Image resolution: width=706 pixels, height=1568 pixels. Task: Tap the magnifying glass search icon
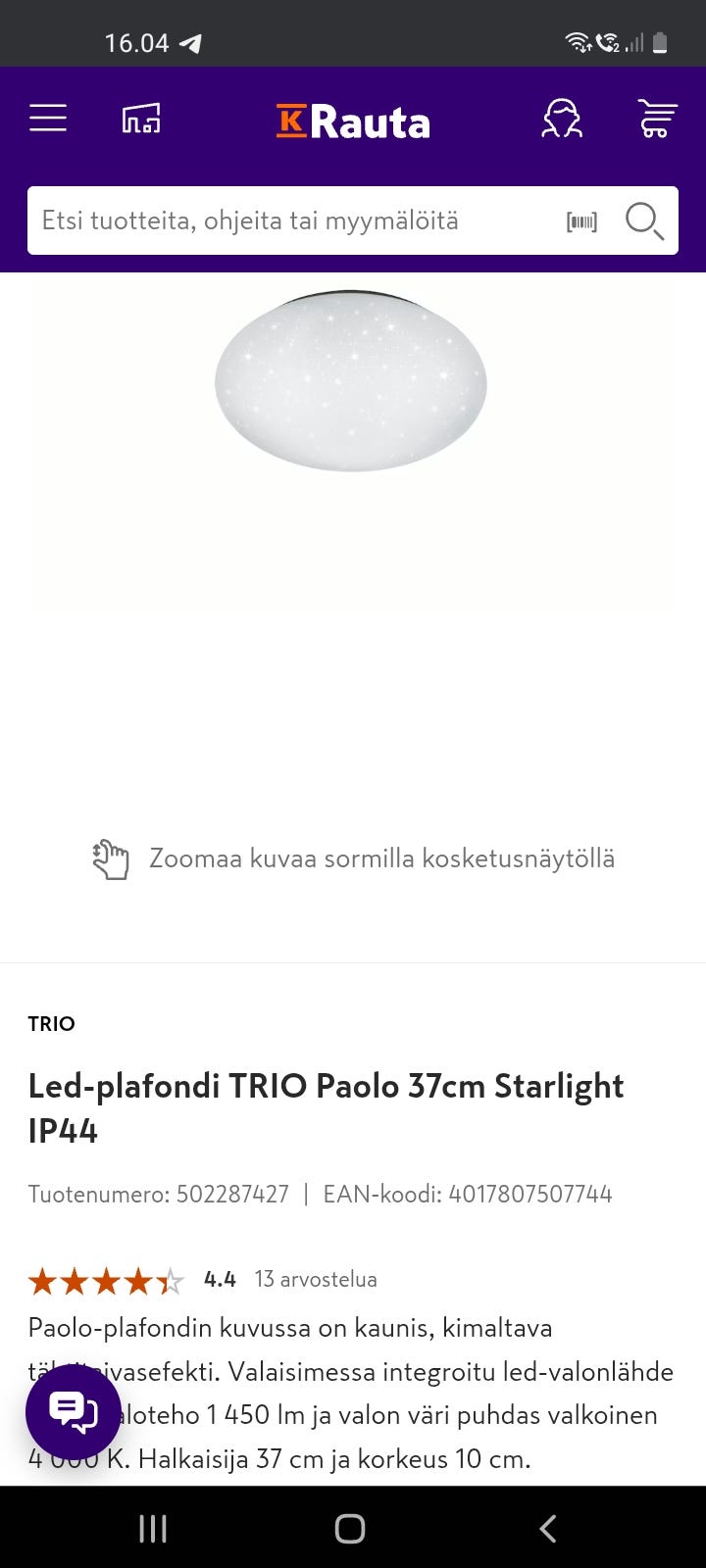click(x=644, y=220)
